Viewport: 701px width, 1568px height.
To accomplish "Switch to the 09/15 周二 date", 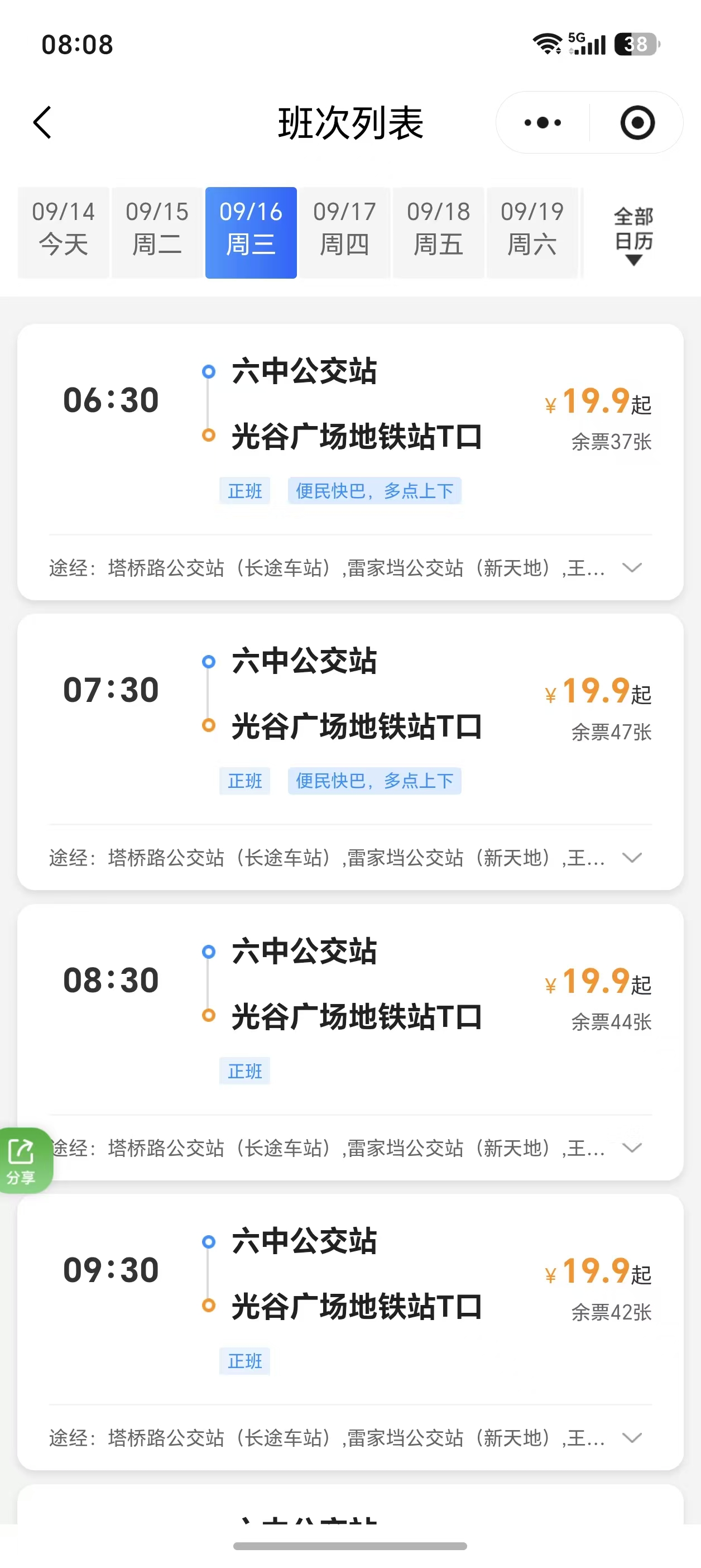I will point(157,232).
